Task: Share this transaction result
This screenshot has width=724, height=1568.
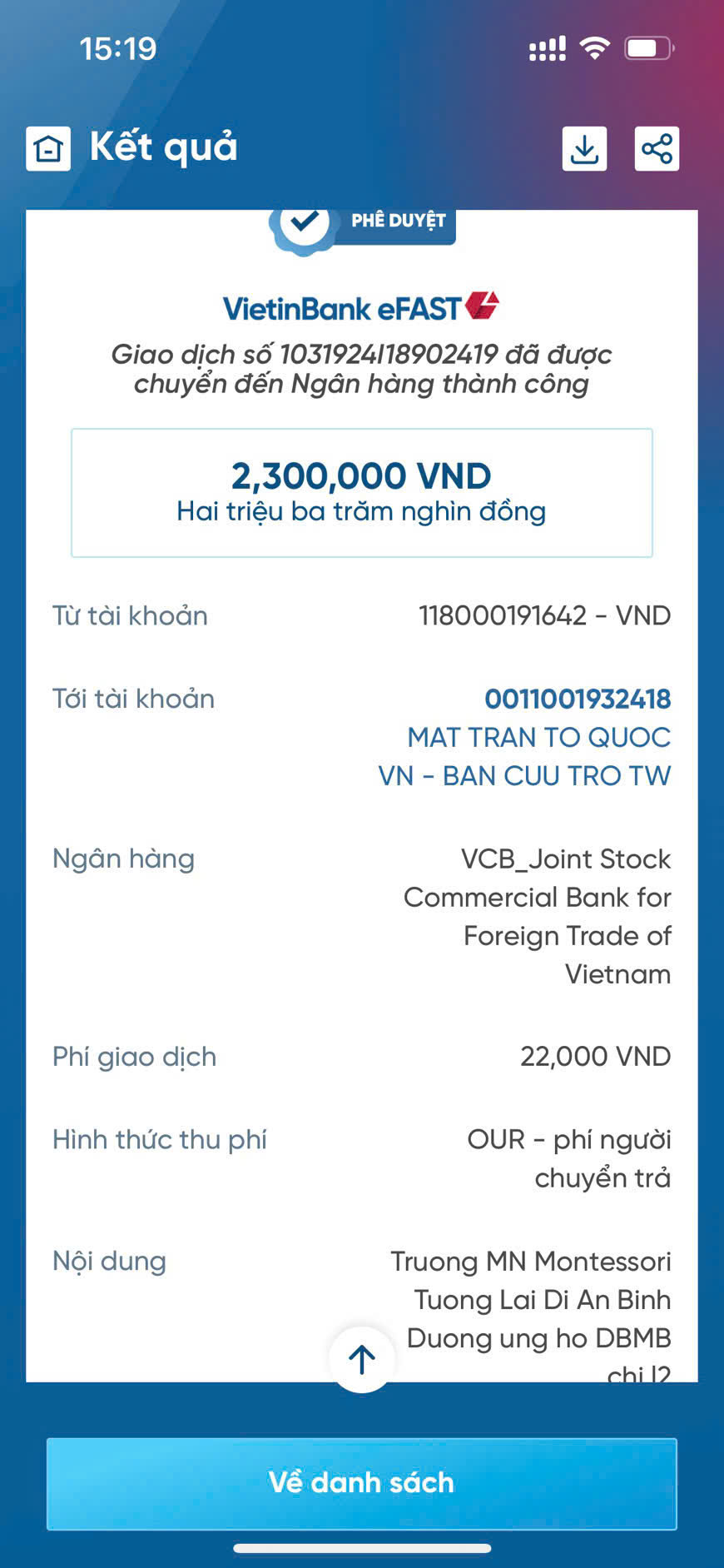Action: (x=657, y=149)
